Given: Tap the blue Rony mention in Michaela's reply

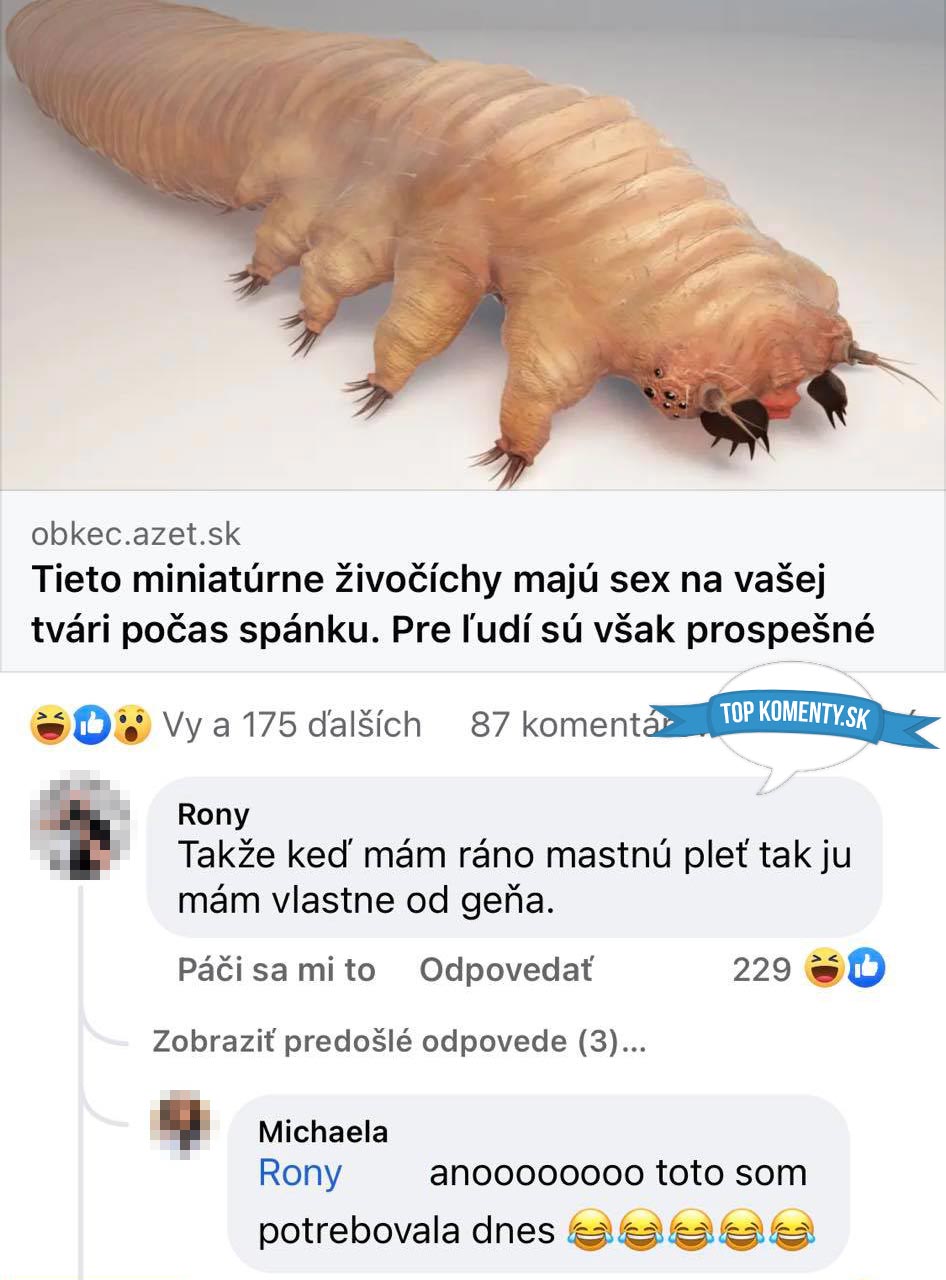Looking at the screenshot, I should tap(300, 1173).
